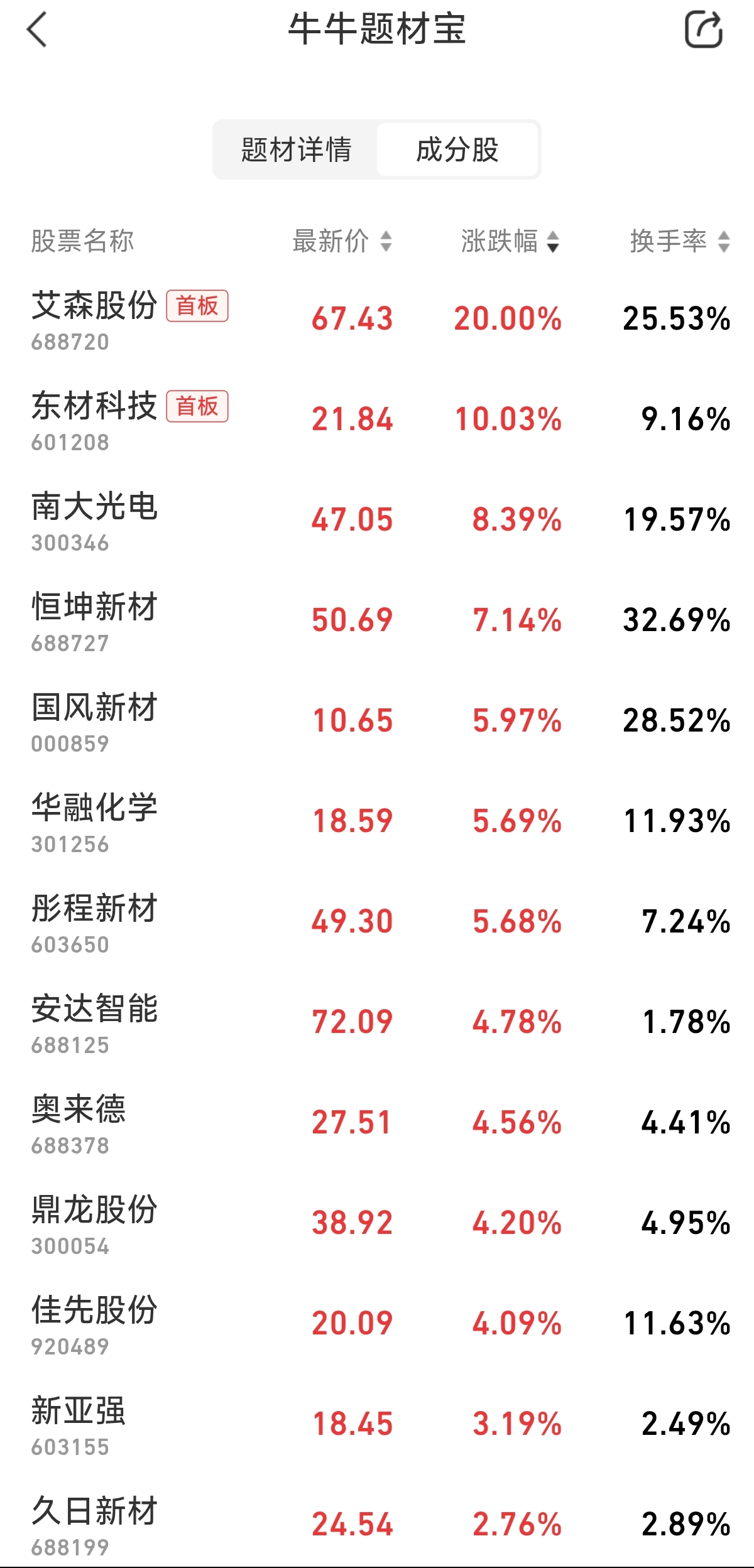The height and width of the screenshot is (1568, 754).
Task: Sort stocks by 最新价
Action: click(342, 241)
